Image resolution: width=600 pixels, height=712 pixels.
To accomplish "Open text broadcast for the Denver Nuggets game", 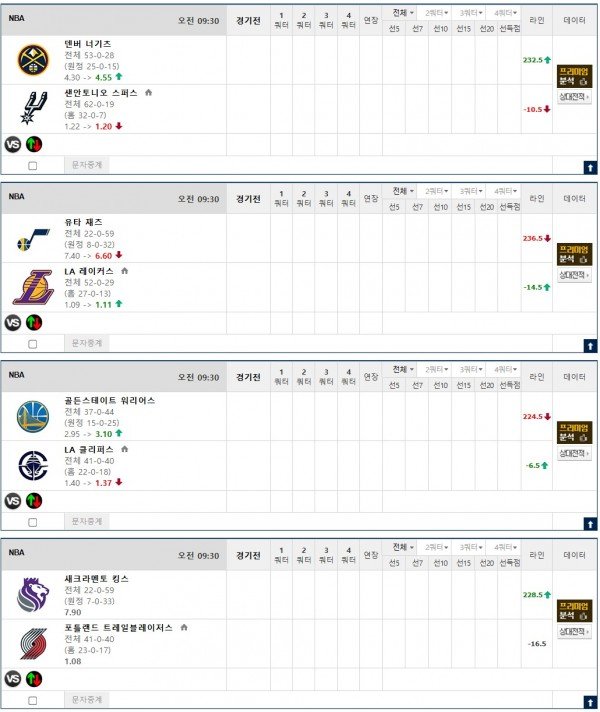I will [x=87, y=165].
